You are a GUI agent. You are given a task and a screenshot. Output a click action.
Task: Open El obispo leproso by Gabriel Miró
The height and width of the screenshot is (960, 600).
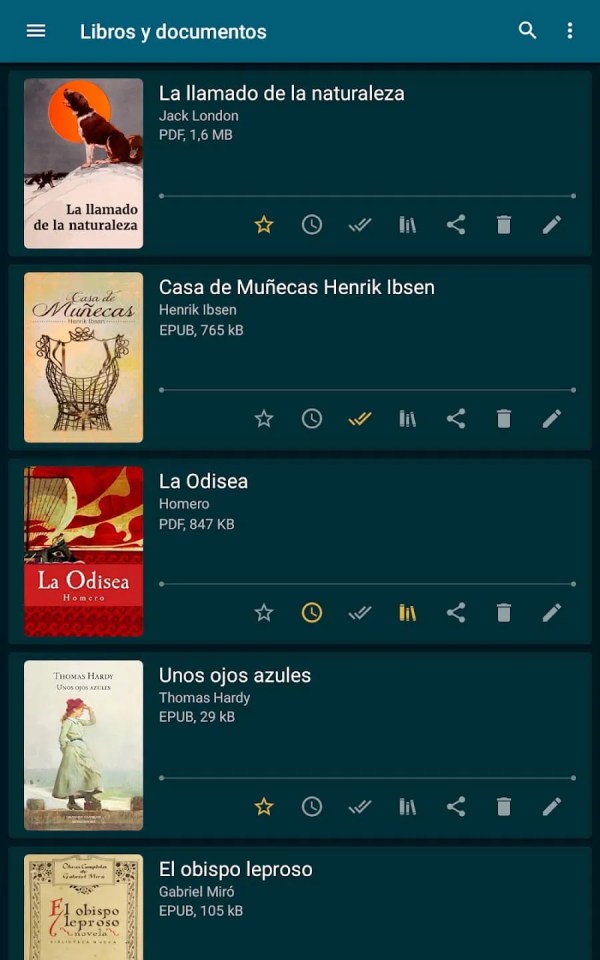(235, 870)
